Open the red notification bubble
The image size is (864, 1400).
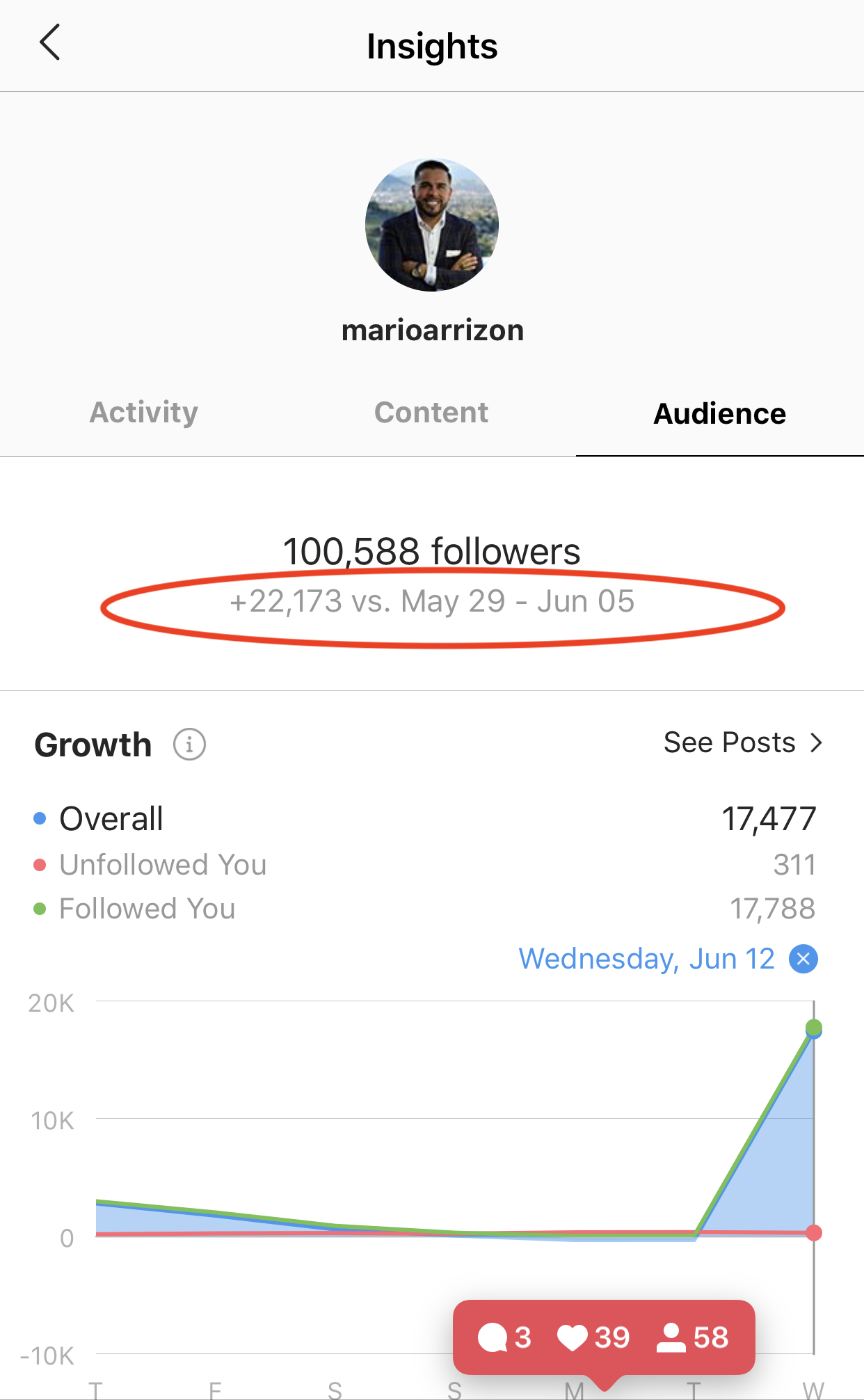[604, 1337]
